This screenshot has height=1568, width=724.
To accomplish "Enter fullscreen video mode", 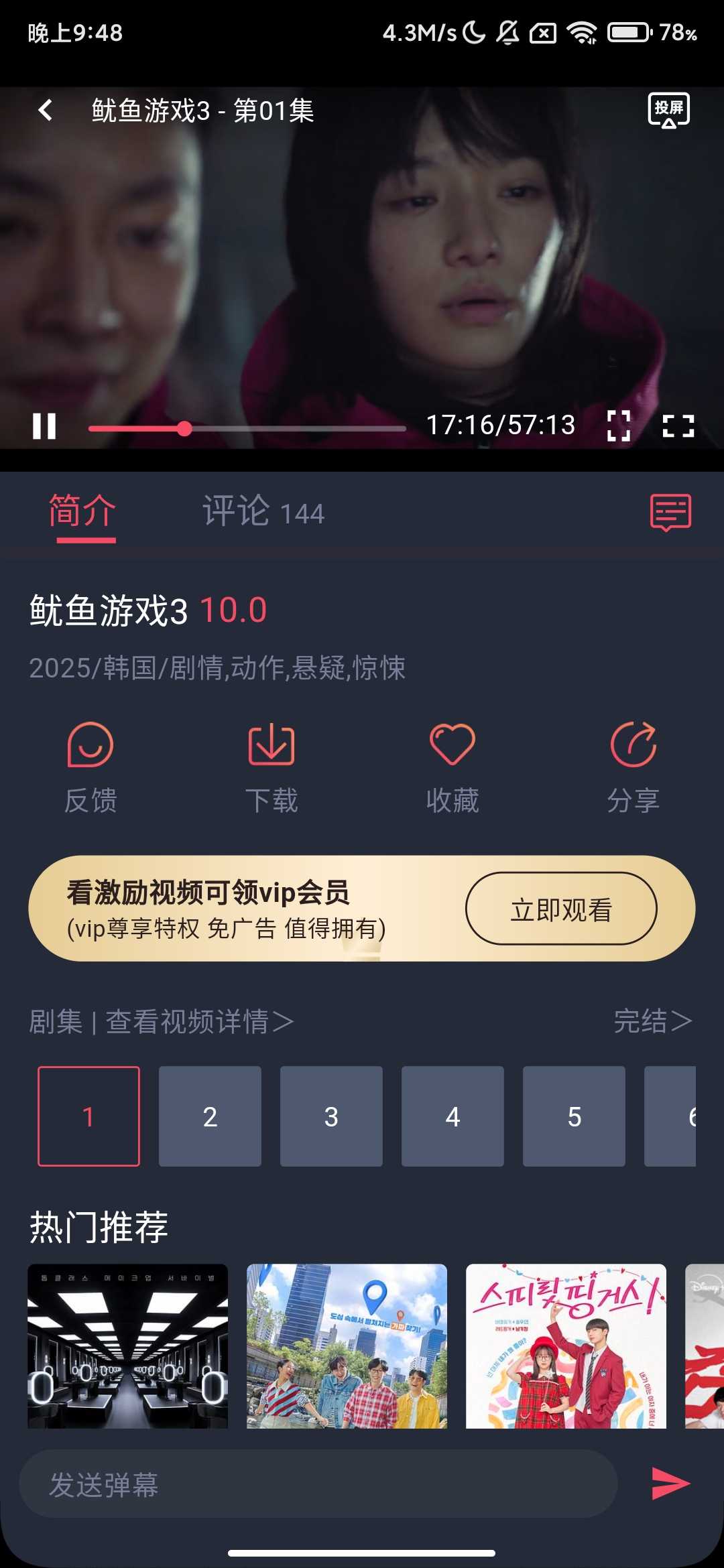I will 678,426.
